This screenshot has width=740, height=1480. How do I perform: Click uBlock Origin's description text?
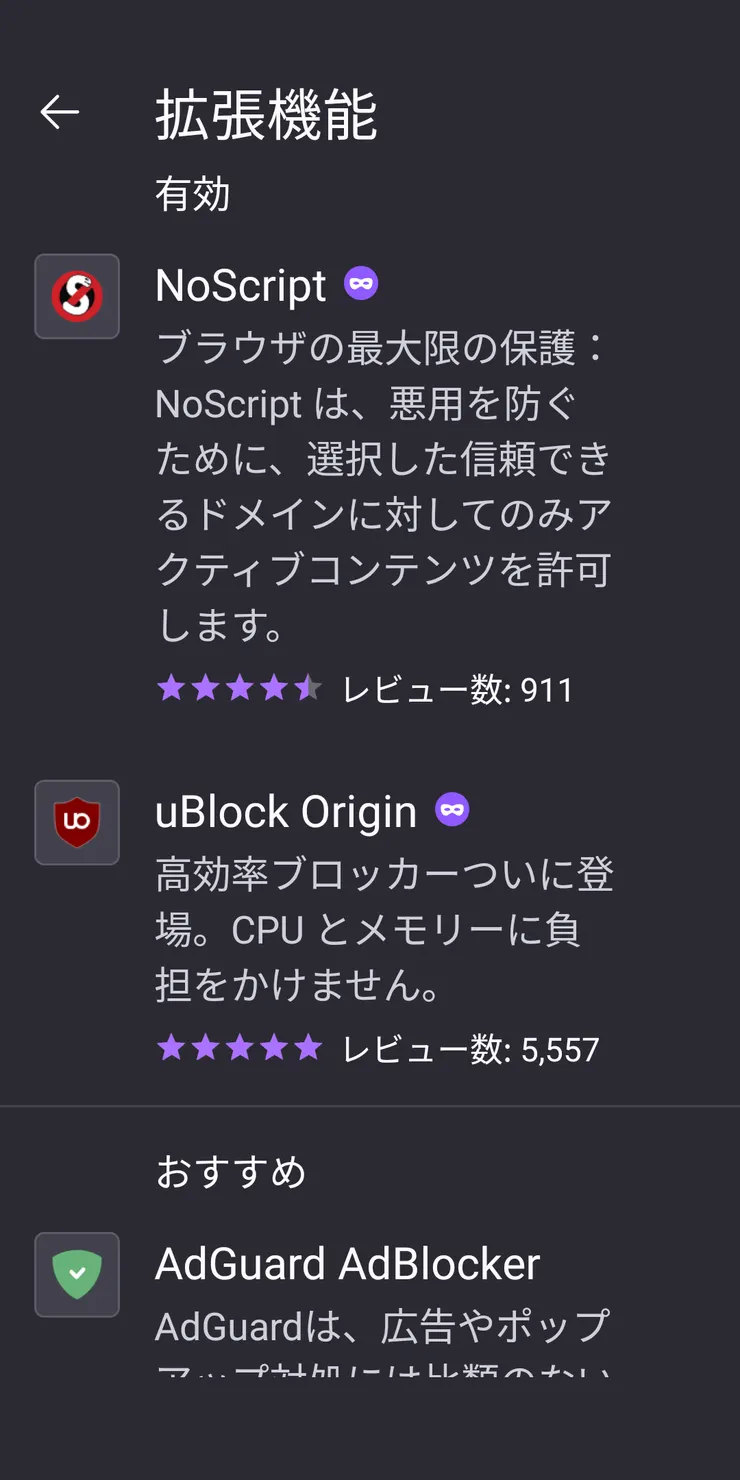click(385, 928)
